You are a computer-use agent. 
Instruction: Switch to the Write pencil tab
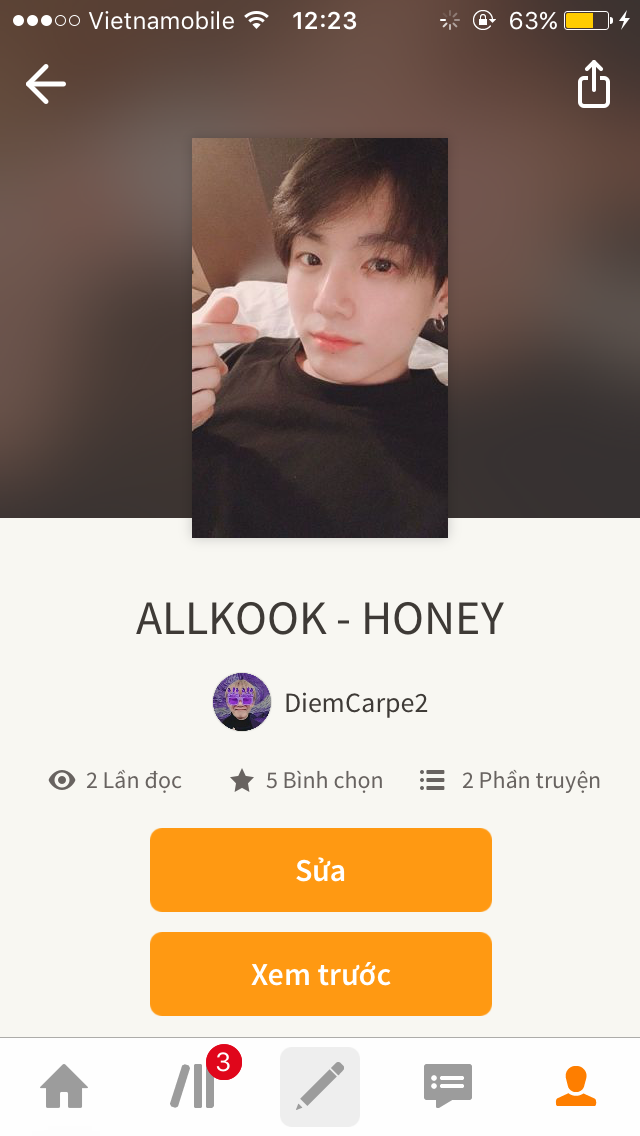320,1086
